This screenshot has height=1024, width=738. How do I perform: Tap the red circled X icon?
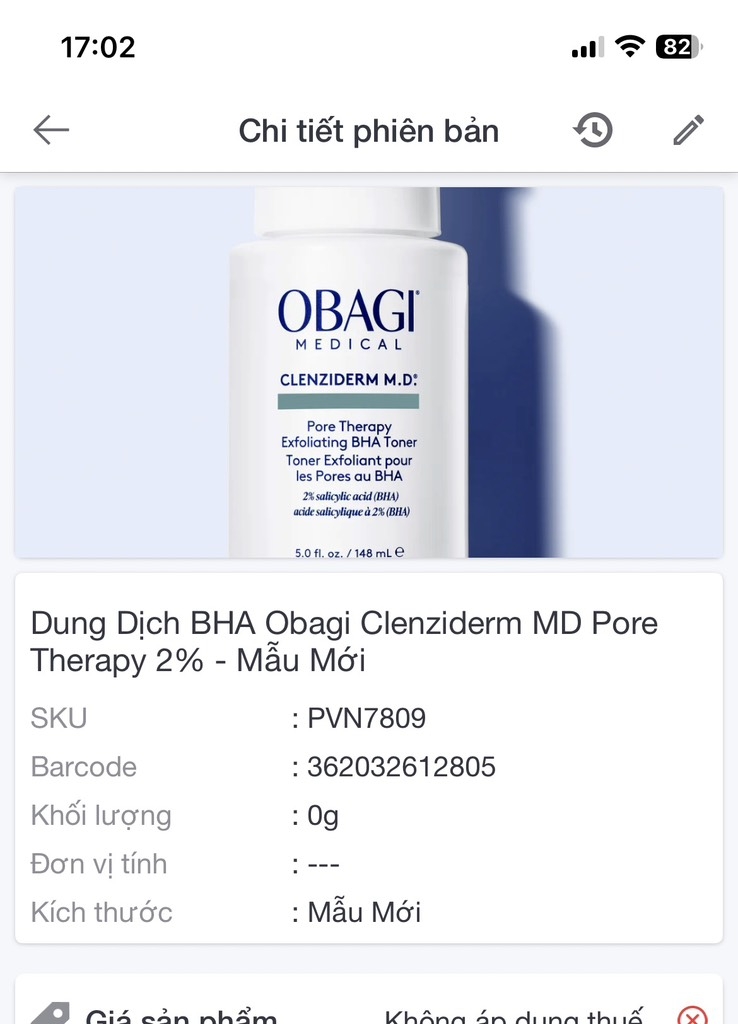(692, 1015)
